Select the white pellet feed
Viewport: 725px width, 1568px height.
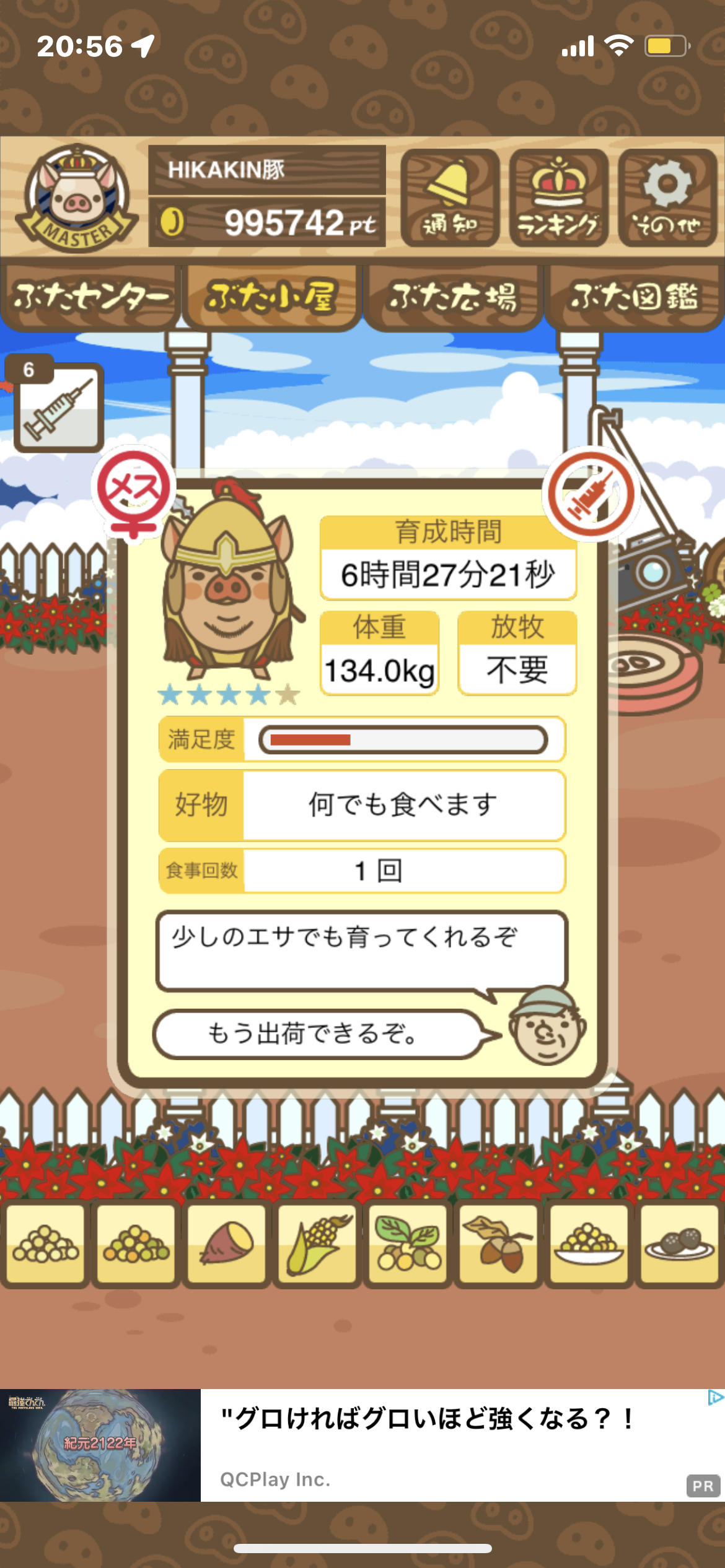(45, 1244)
